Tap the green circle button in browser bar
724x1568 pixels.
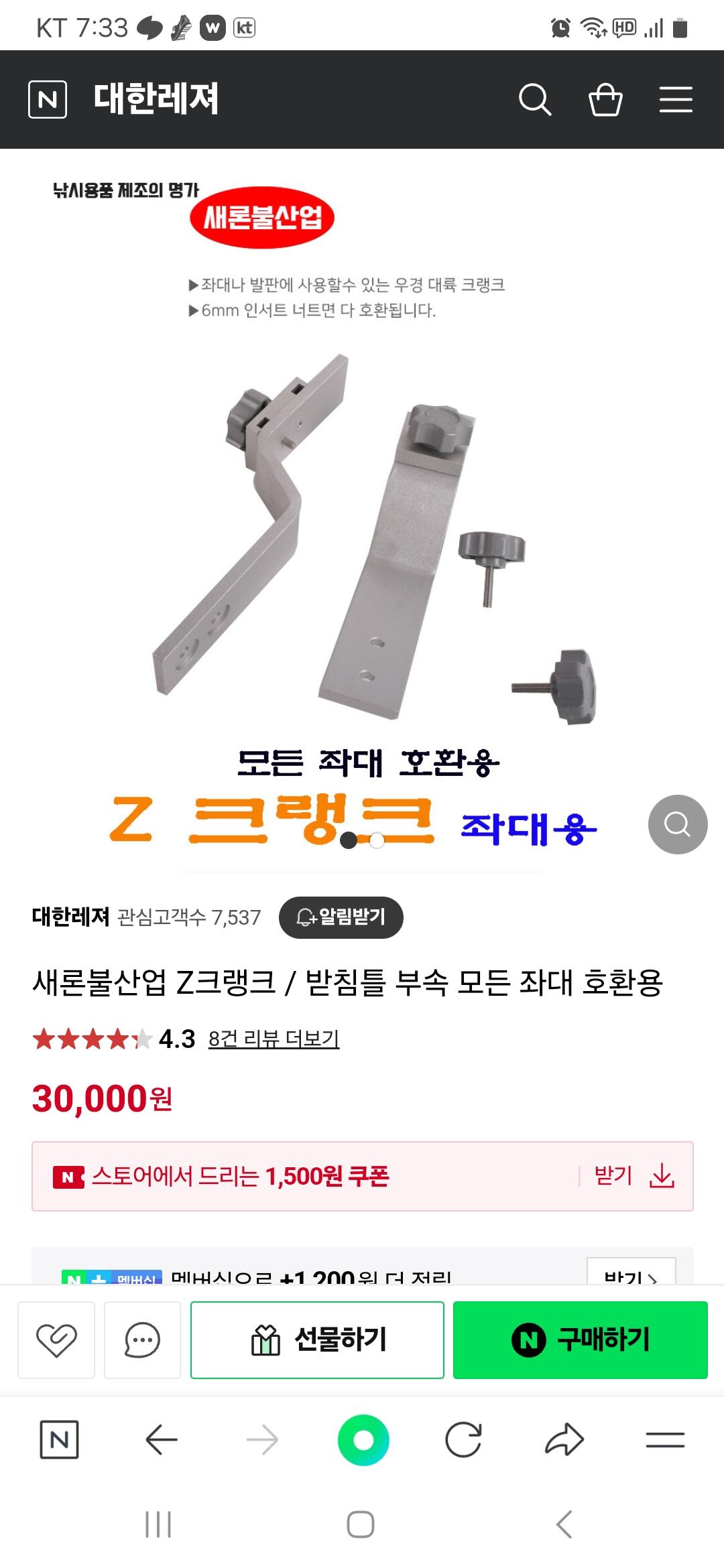(x=363, y=1439)
